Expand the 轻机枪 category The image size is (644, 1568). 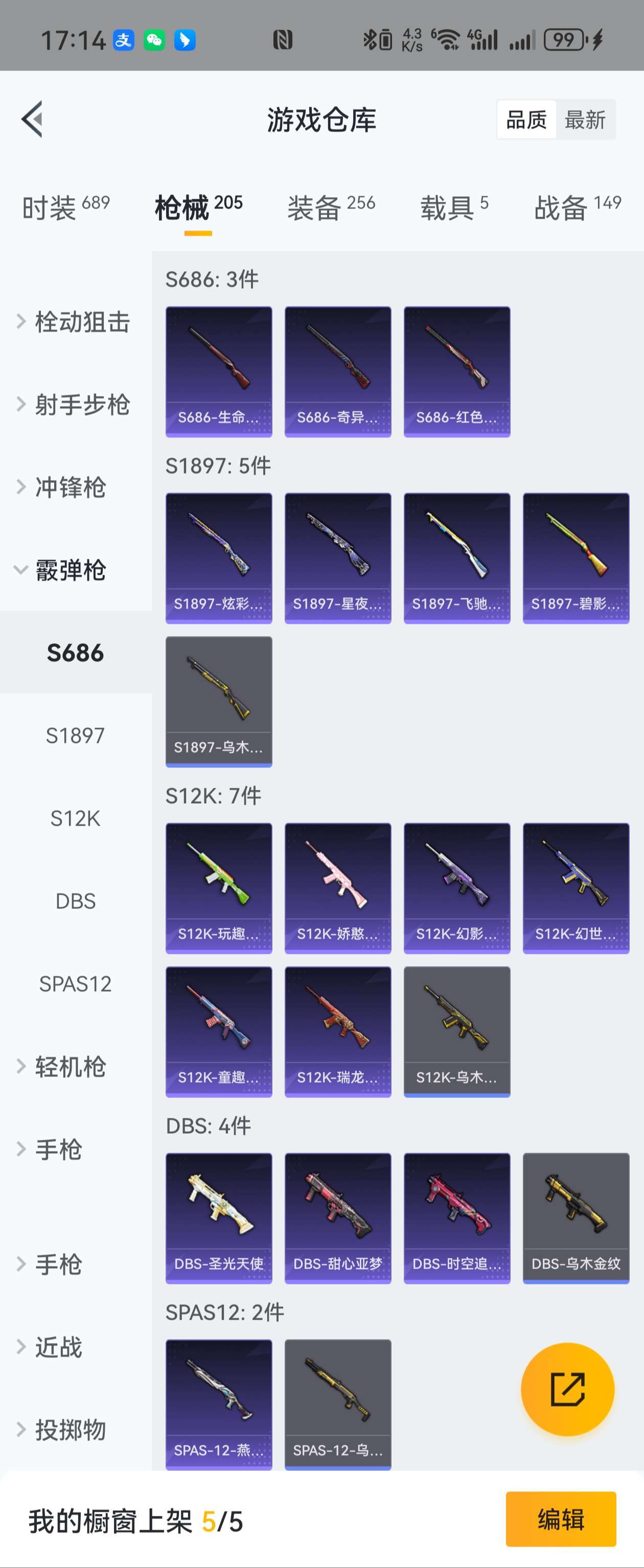coord(67,1067)
